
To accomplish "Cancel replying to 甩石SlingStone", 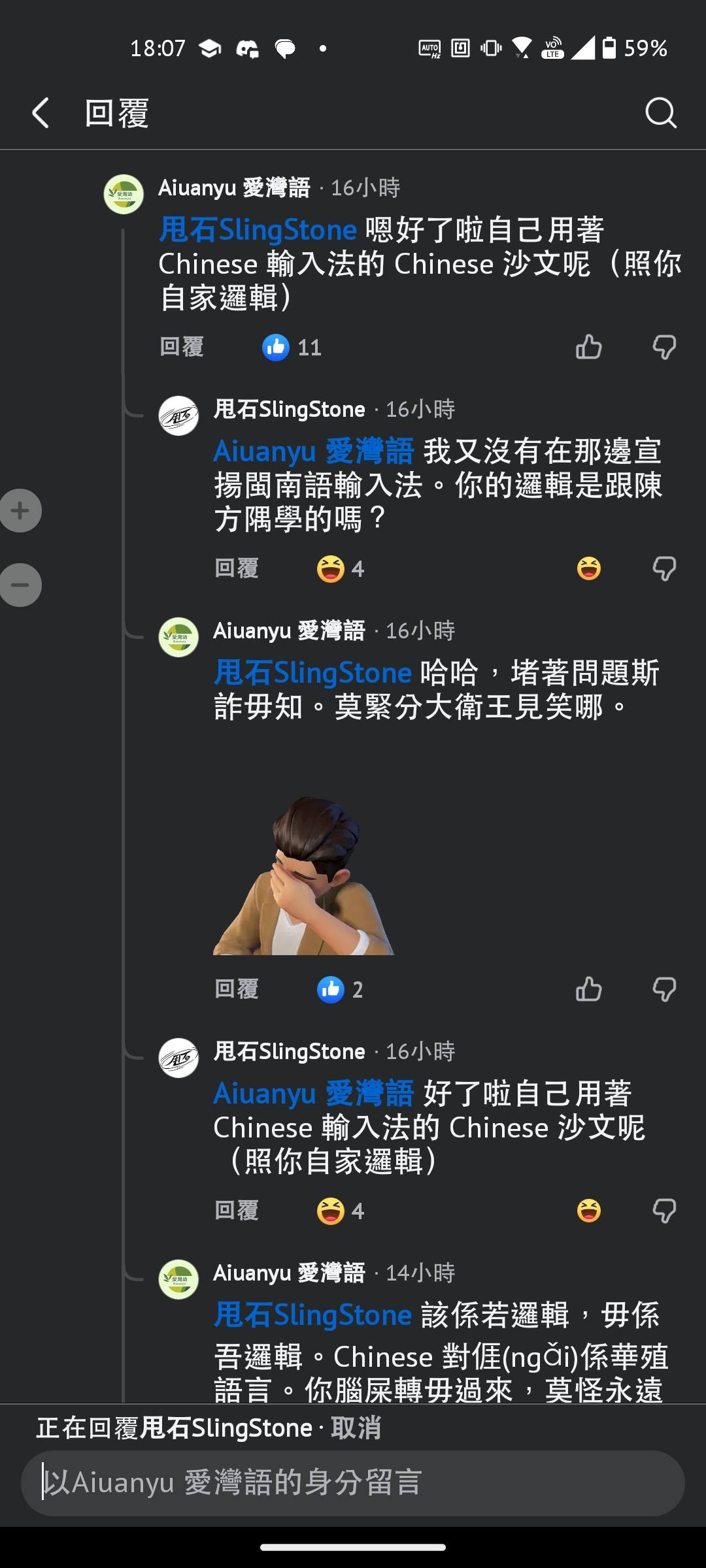I will point(356,1428).
